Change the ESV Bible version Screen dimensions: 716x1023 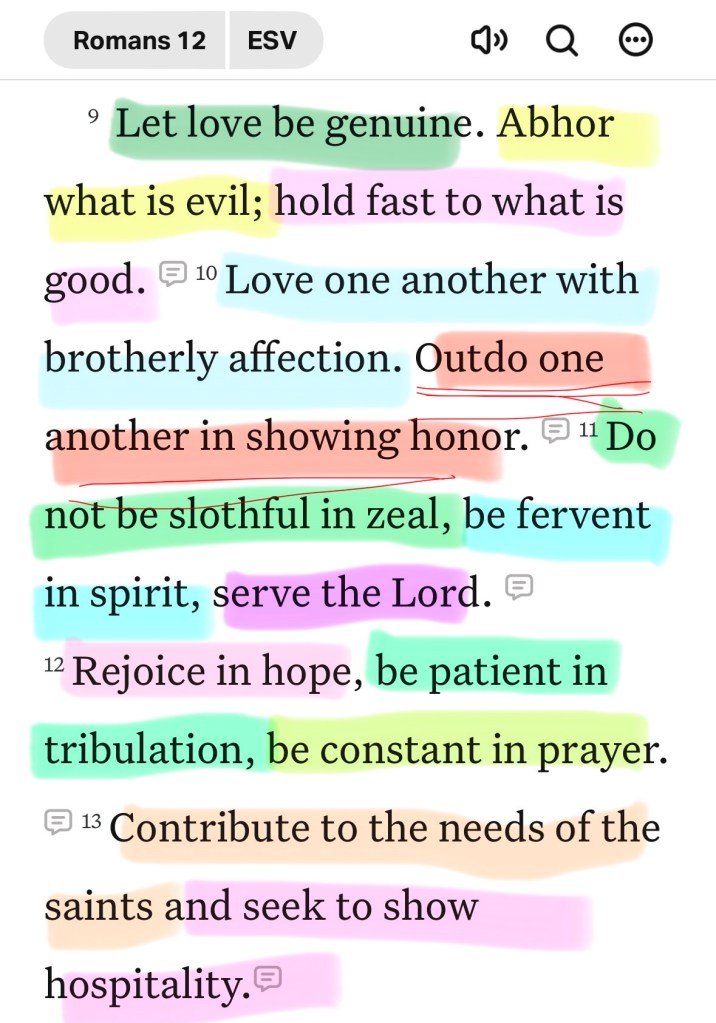click(275, 41)
